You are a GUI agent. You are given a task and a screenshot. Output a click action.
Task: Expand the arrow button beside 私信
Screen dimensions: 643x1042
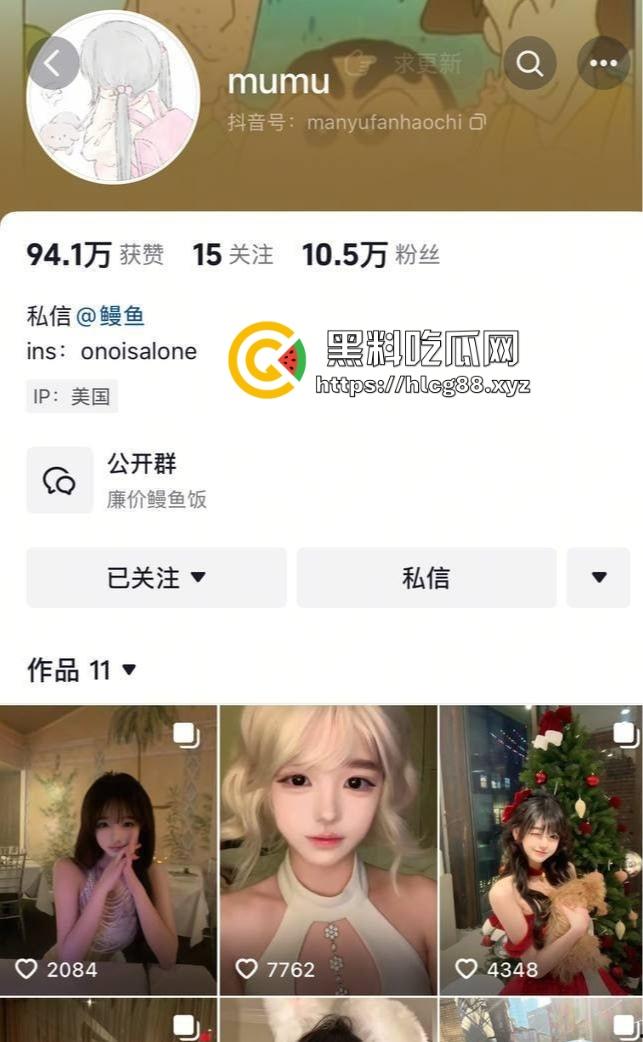point(598,578)
